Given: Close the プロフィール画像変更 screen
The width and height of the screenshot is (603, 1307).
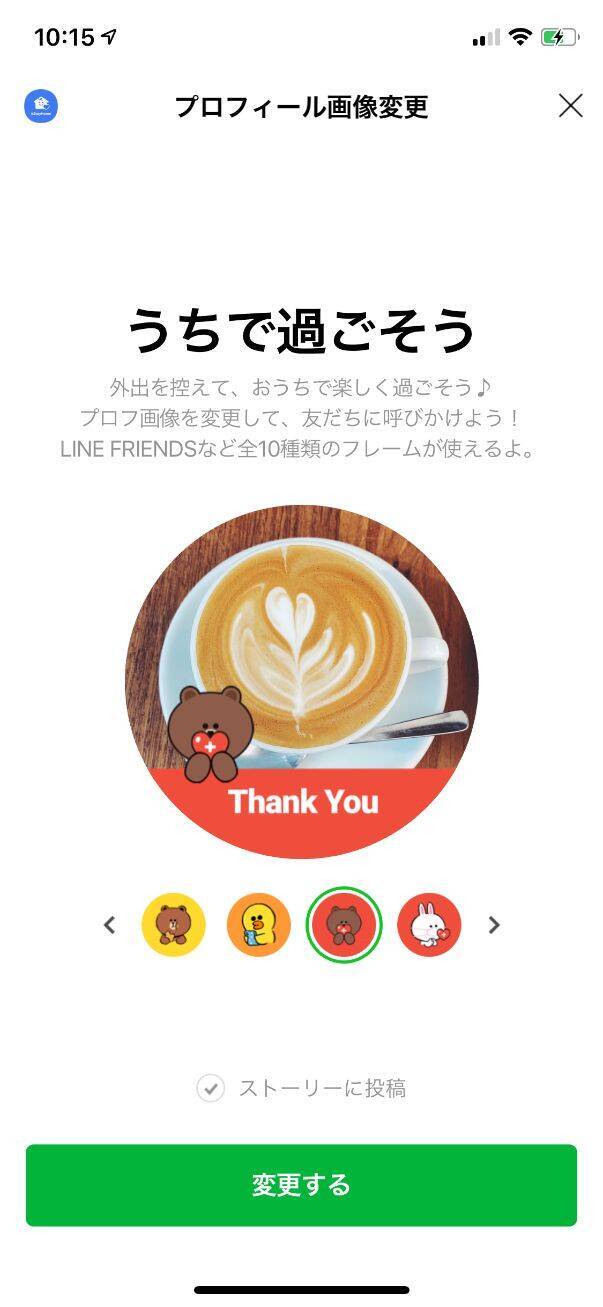Looking at the screenshot, I should [570, 106].
